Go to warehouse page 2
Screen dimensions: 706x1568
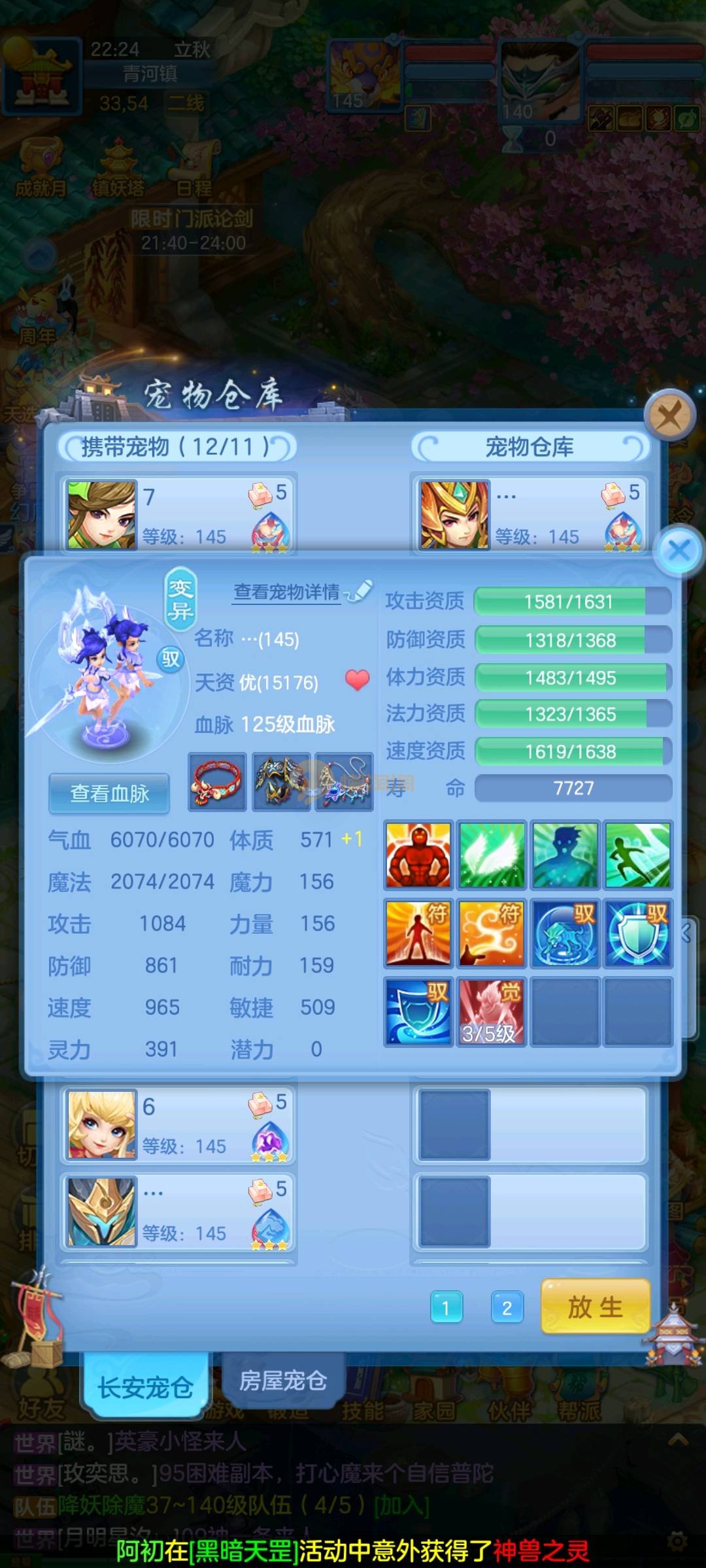pyautogui.click(x=507, y=1307)
